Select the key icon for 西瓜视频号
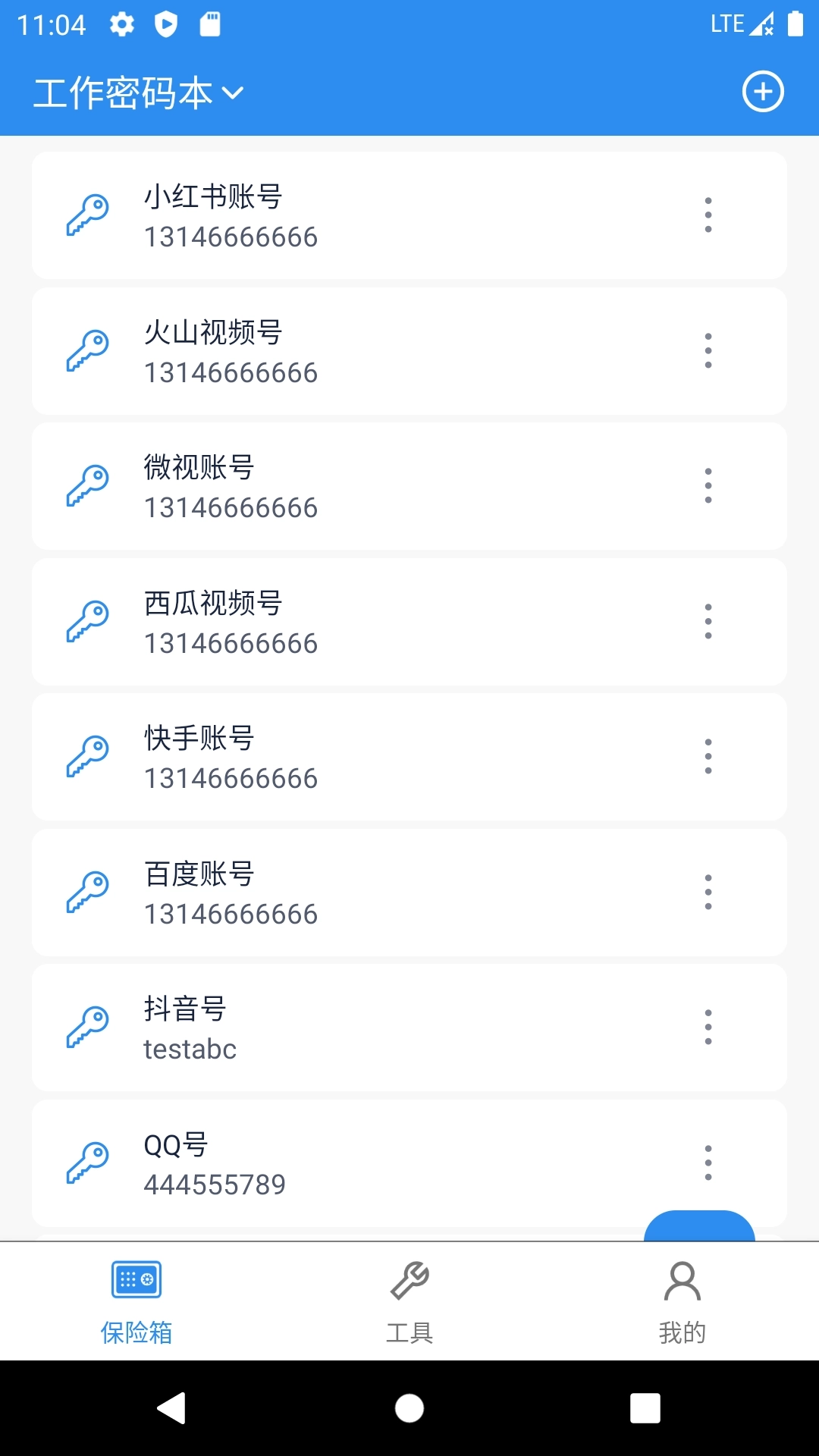The width and height of the screenshot is (819, 1456). 89,621
